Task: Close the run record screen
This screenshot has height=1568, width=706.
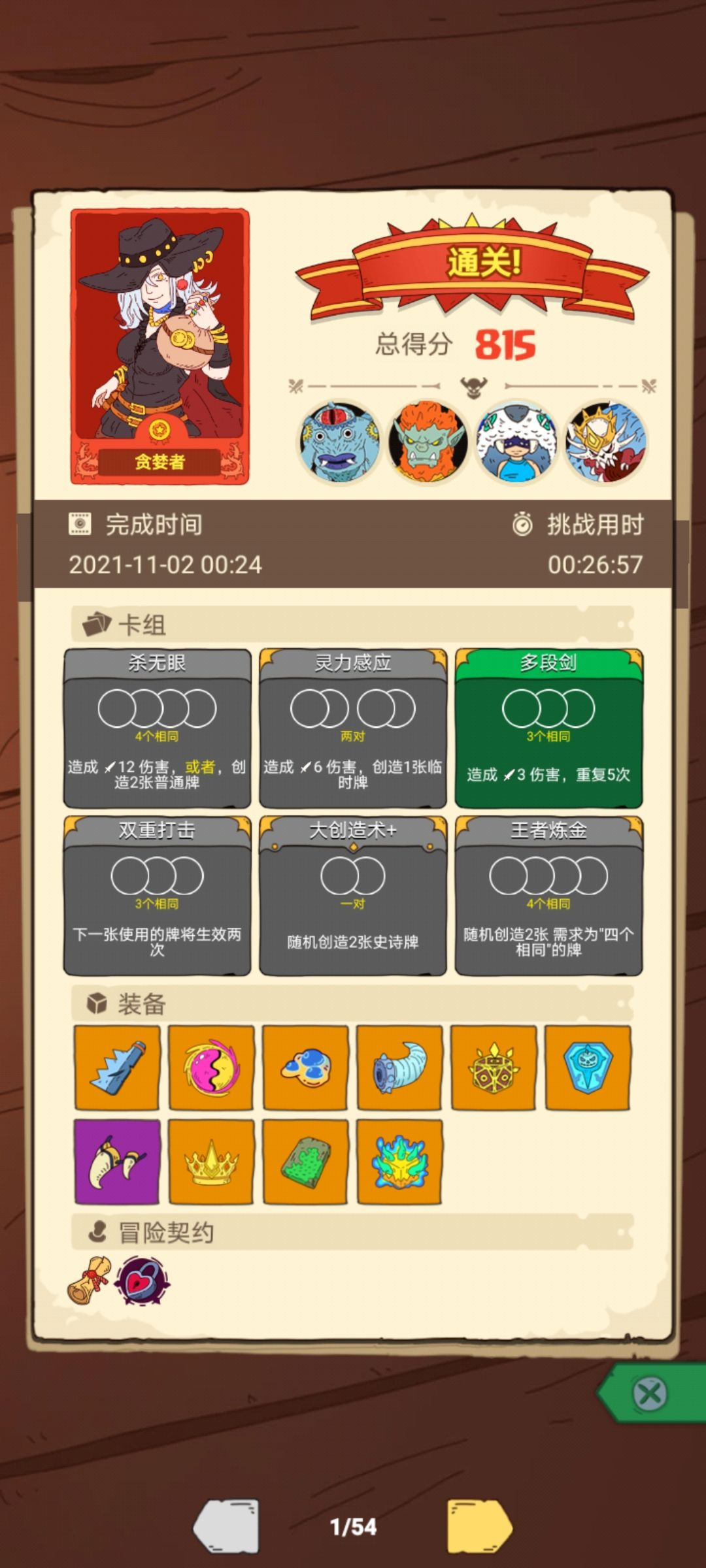Action: tap(648, 1394)
